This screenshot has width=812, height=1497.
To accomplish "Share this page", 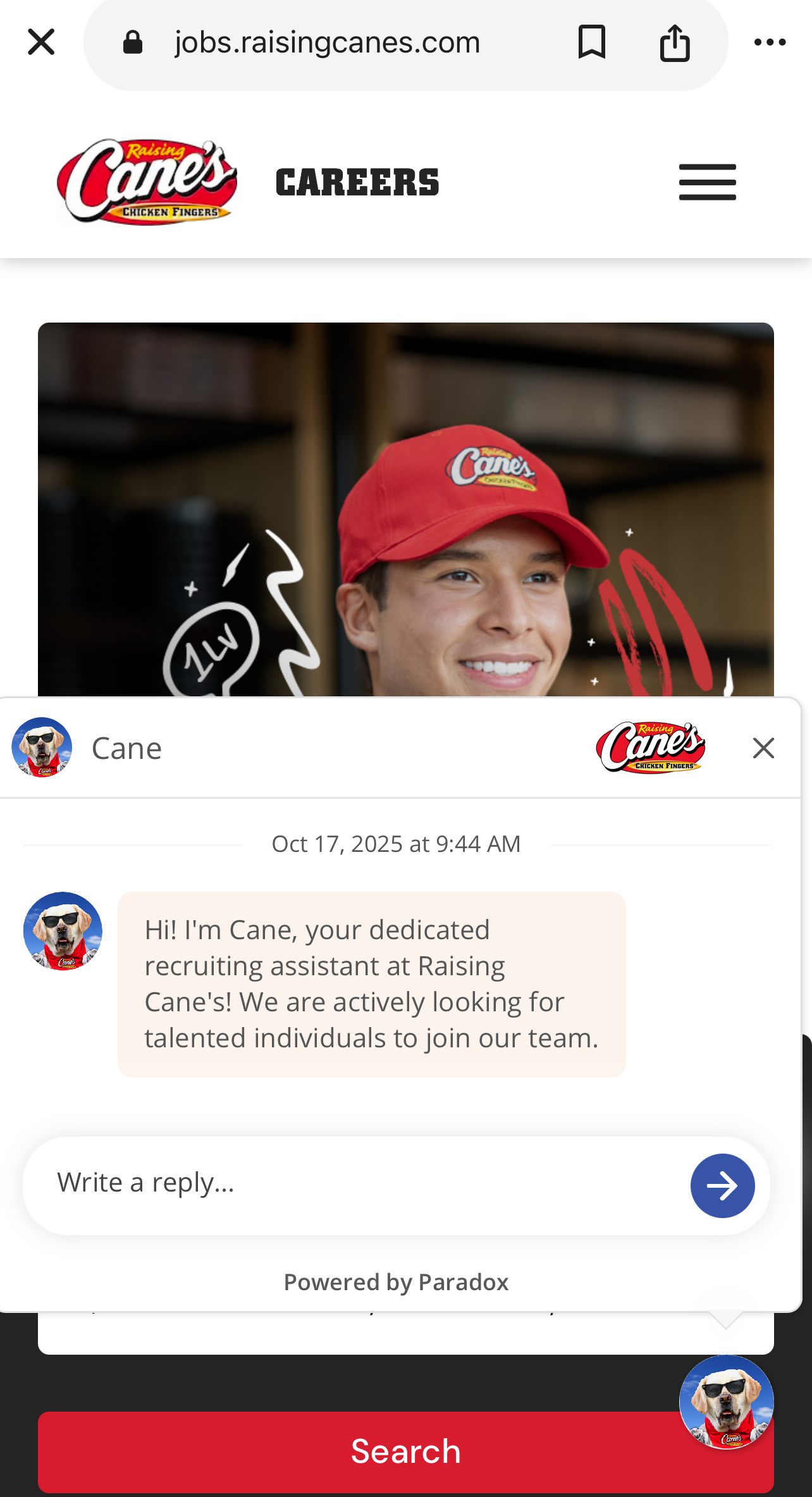I will [675, 42].
